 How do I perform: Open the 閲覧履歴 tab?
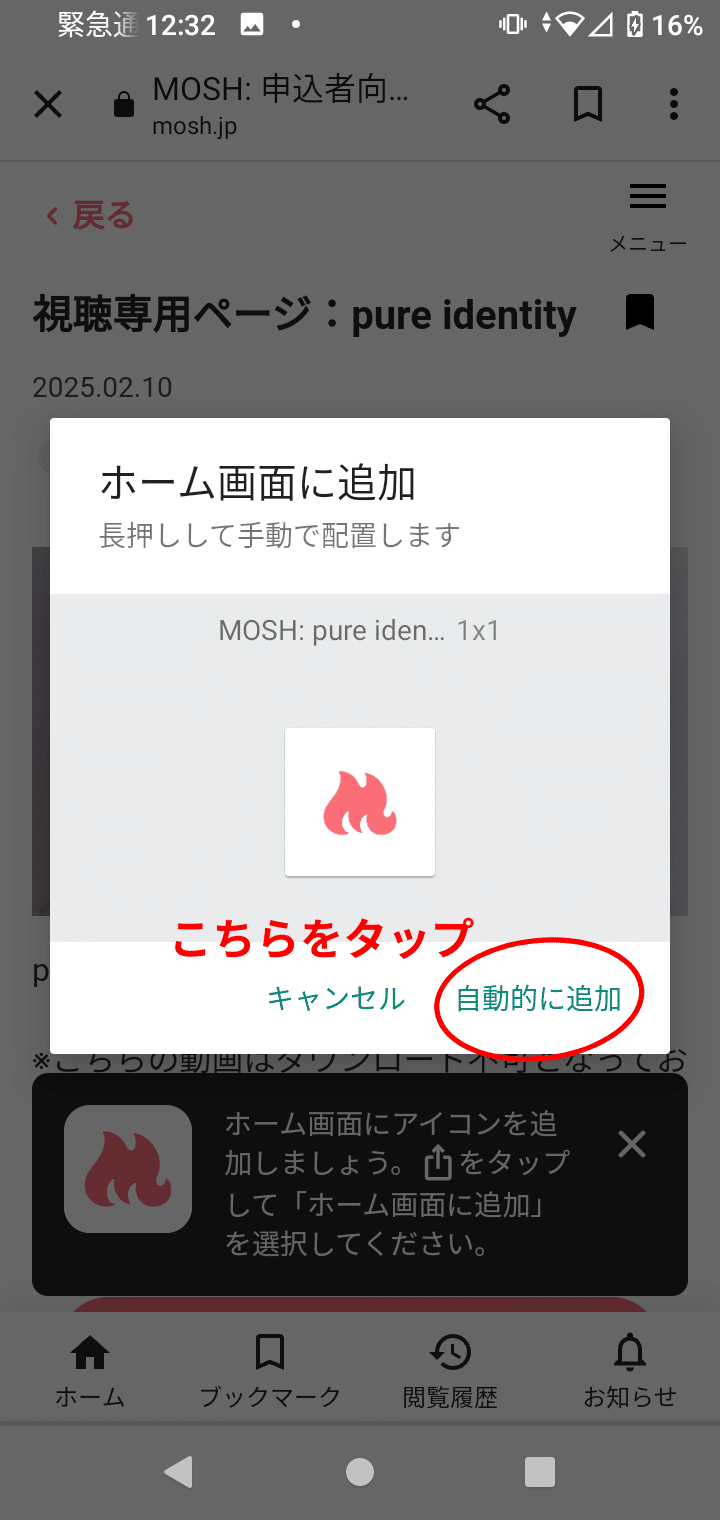coord(450,1371)
